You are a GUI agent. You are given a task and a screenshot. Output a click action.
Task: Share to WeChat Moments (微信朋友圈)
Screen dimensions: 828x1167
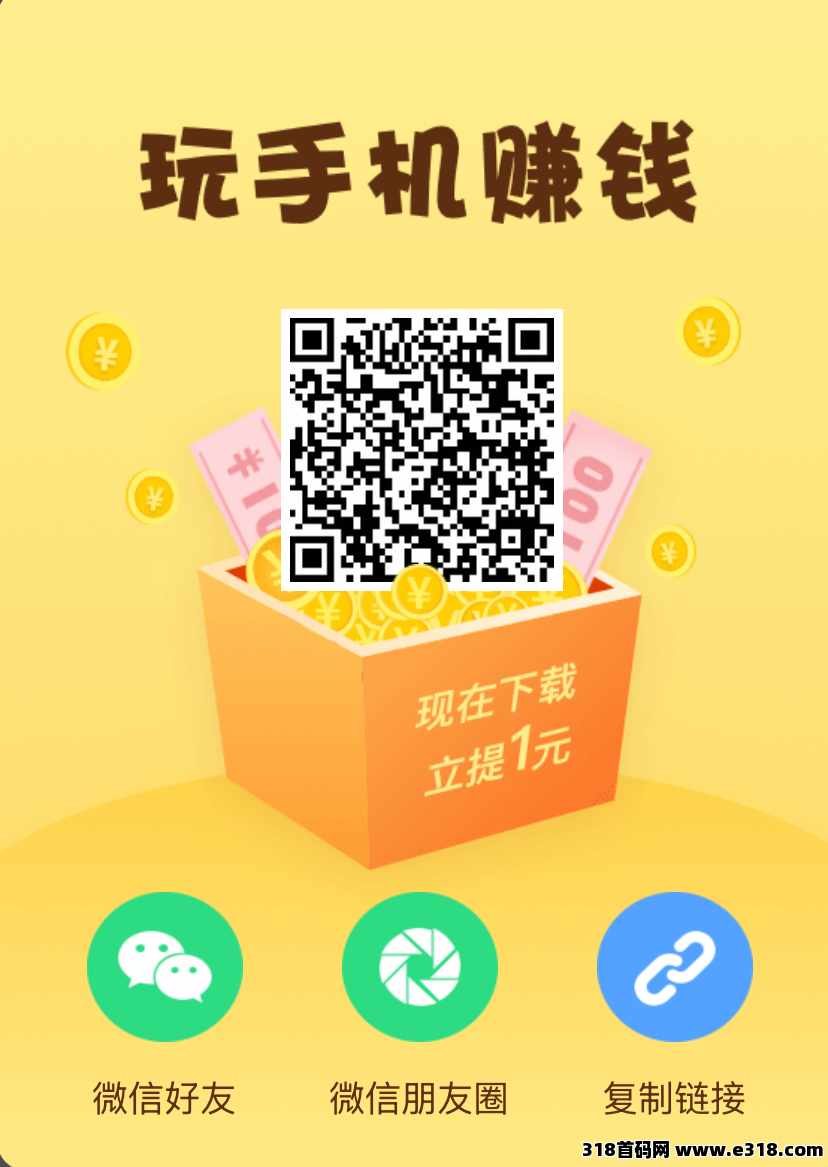(x=419, y=969)
